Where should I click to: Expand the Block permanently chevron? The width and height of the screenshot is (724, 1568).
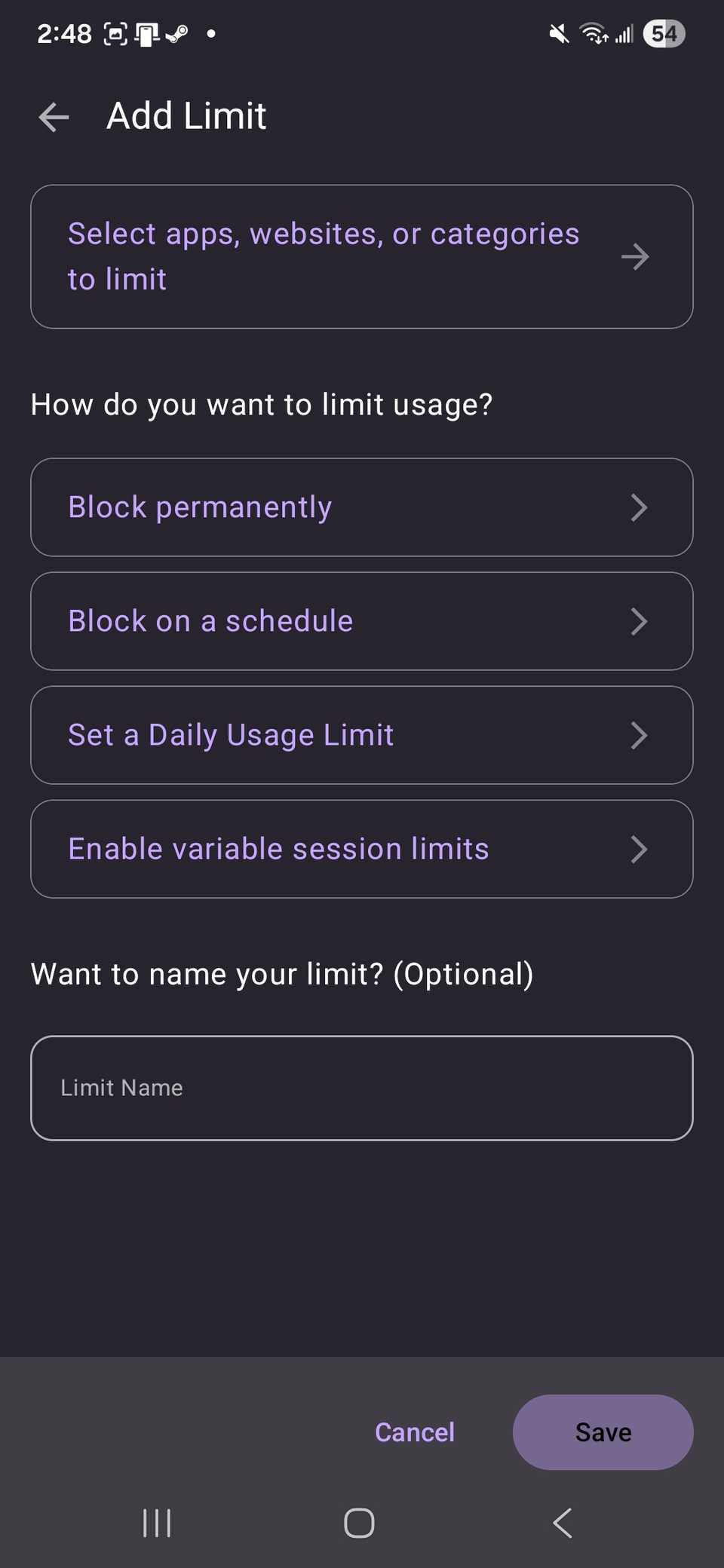pos(639,507)
